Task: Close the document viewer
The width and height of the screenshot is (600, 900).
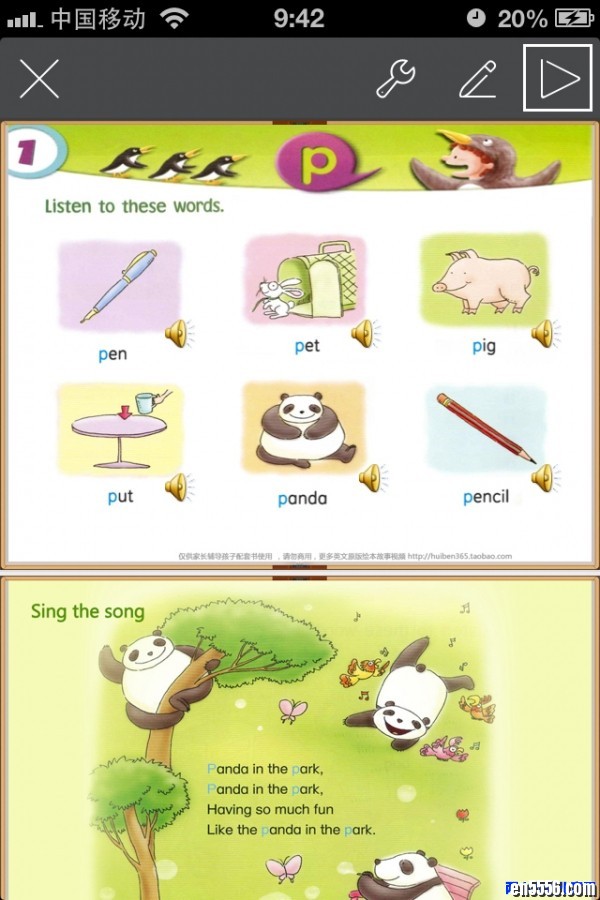Action: 39,78
